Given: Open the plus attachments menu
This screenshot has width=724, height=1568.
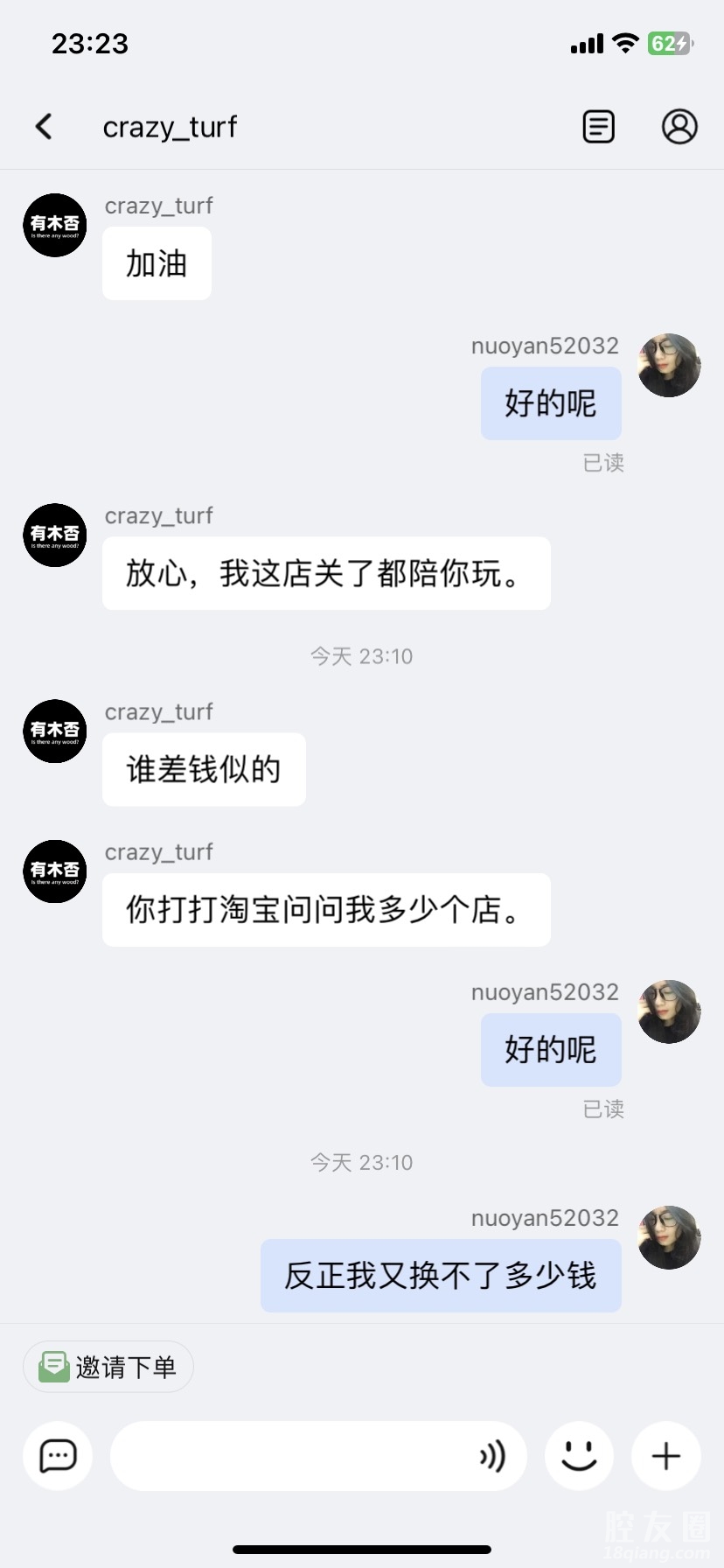Looking at the screenshot, I should 666,1456.
